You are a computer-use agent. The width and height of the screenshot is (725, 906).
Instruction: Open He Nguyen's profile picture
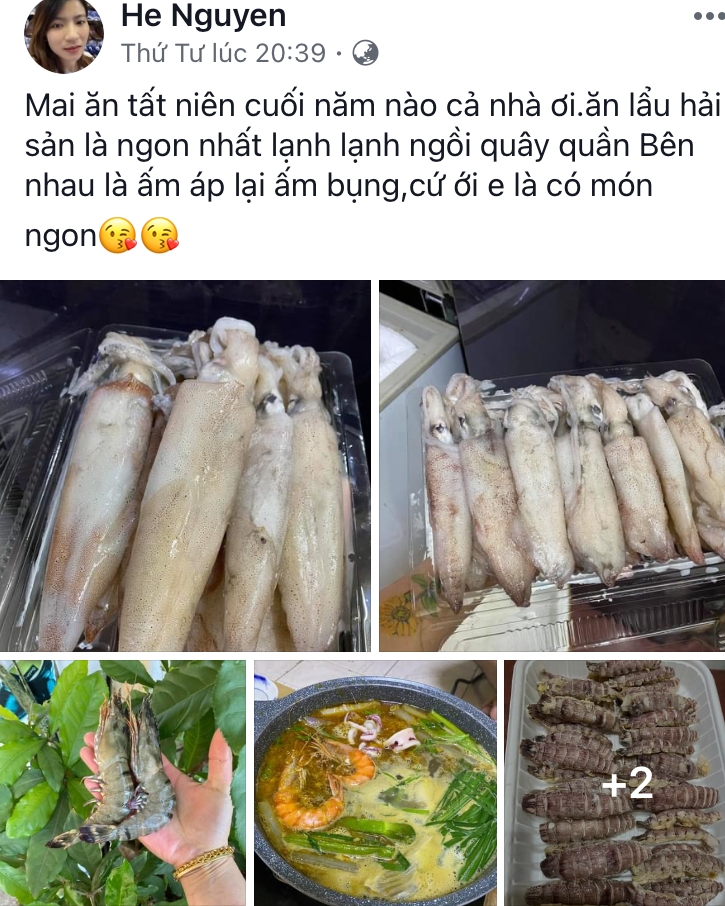64,35
